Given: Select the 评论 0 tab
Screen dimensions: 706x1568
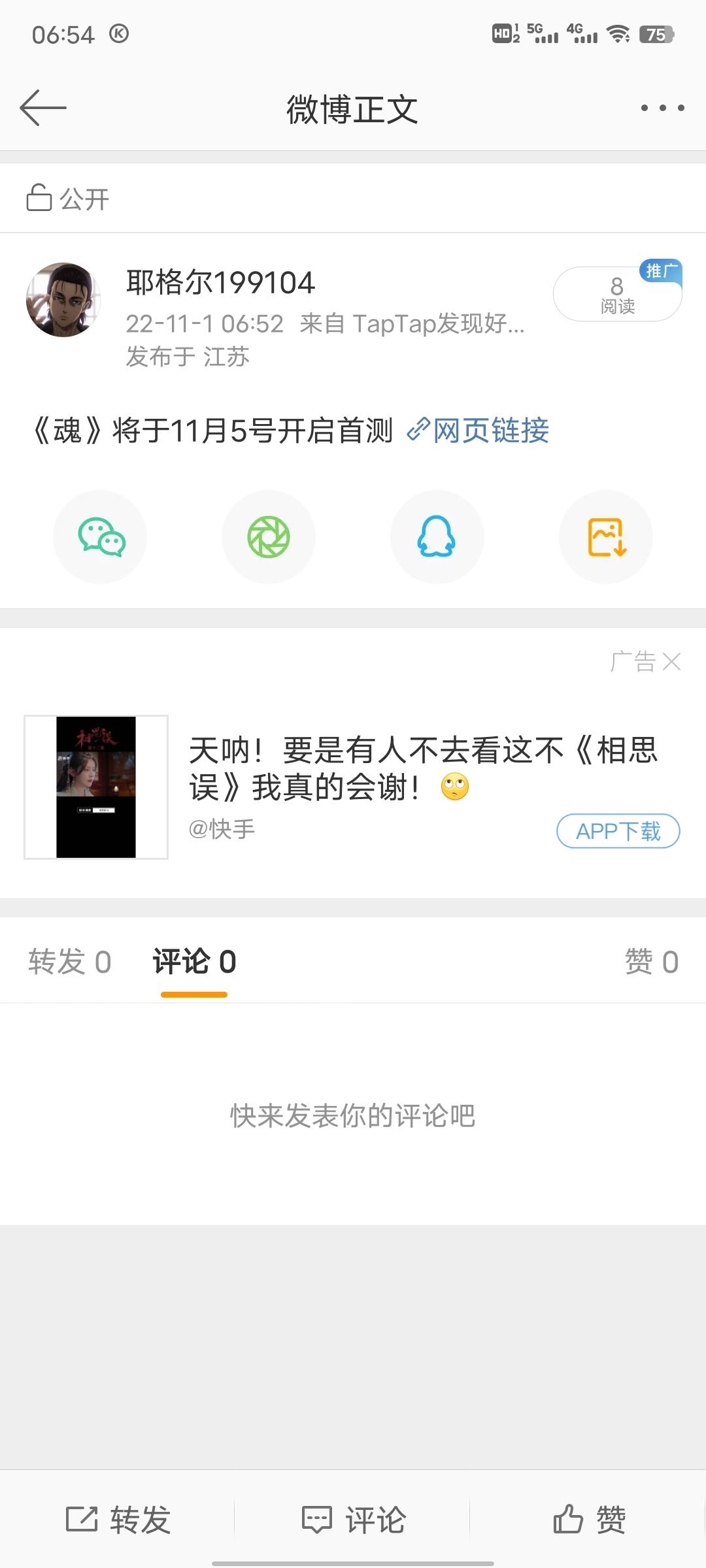Looking at the screenshot, I should click(194, 962).
